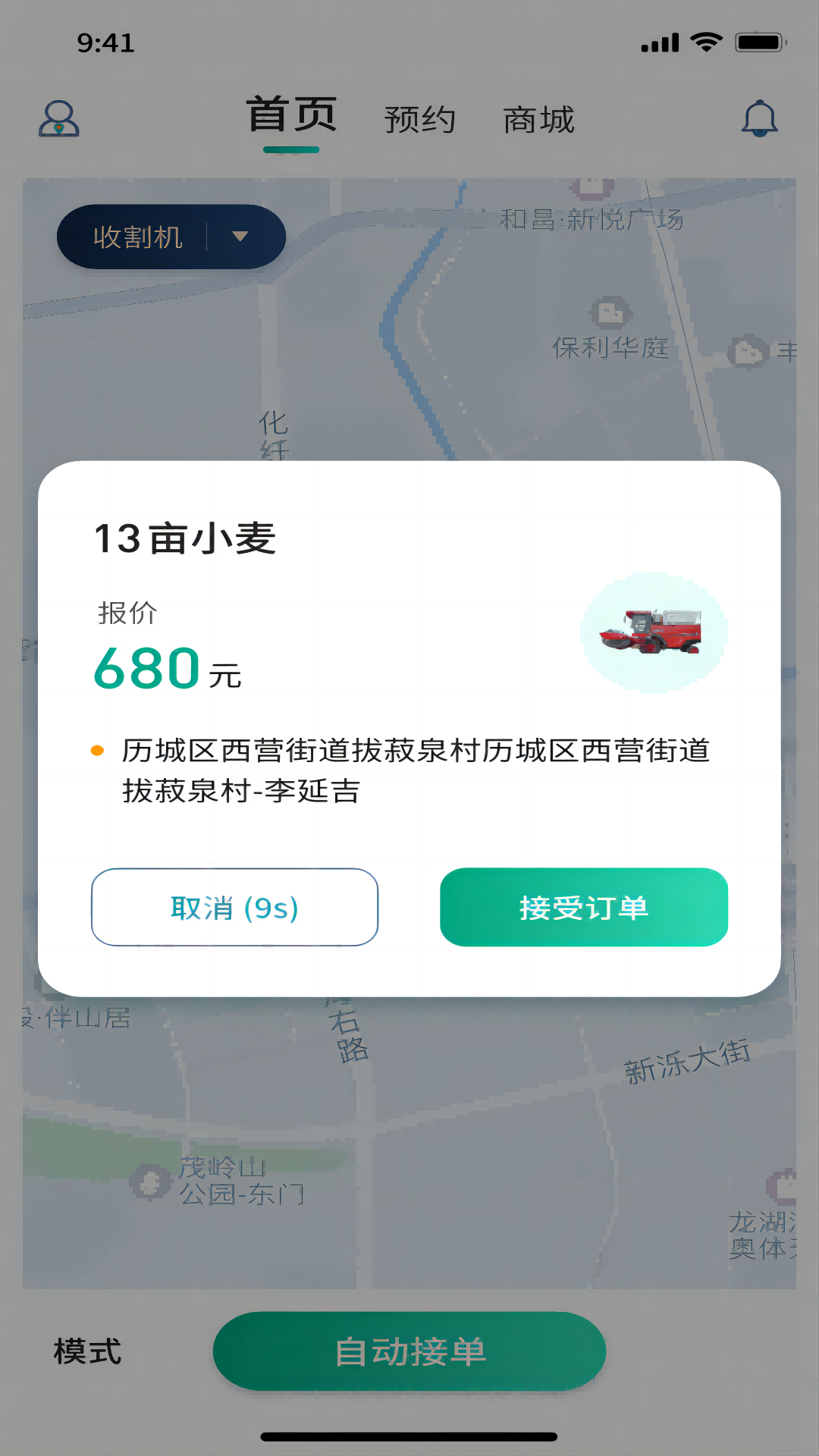
Task: Open the profile icon
Action: [x=59, y=119]
